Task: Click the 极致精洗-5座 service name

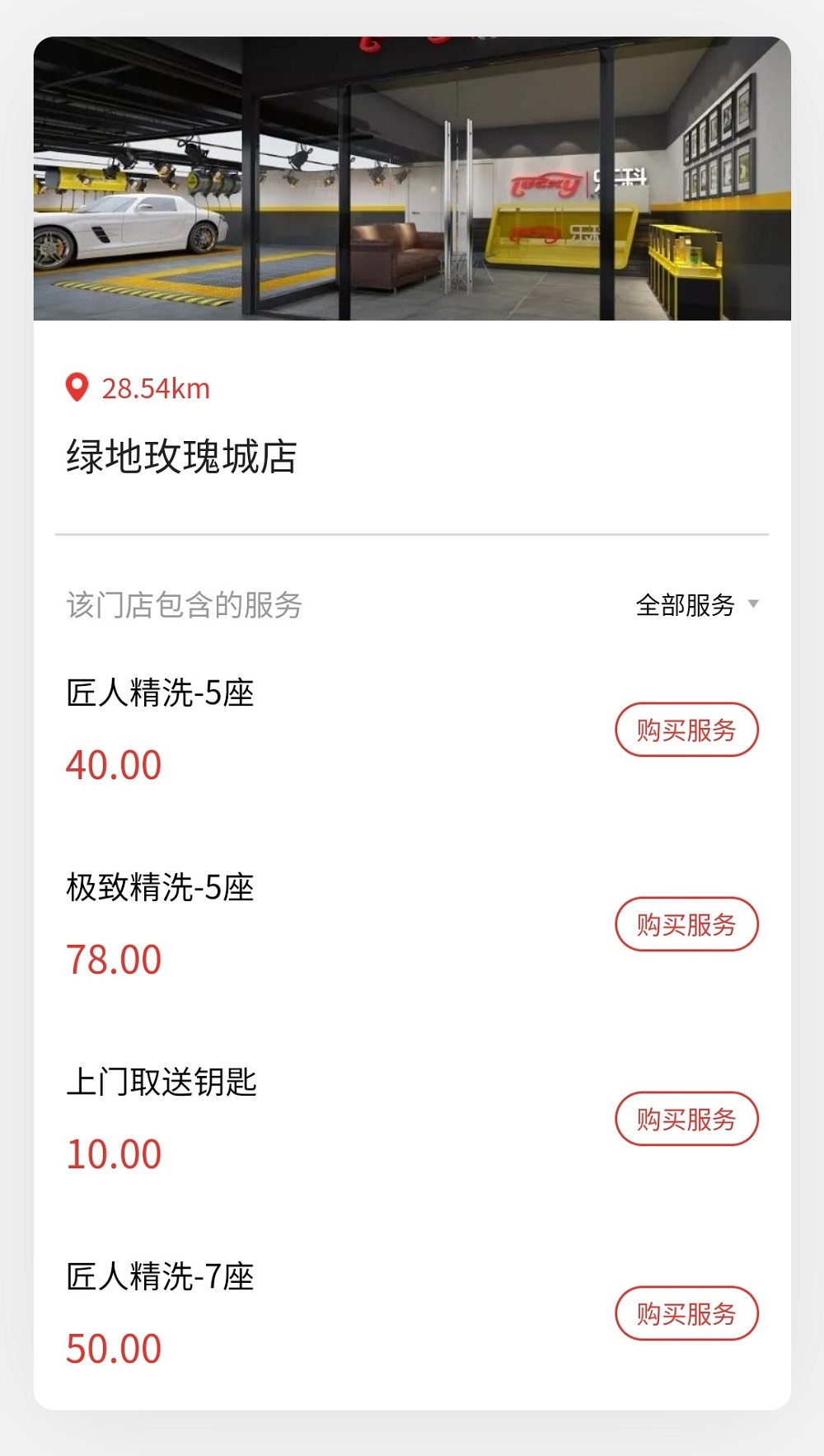Action: (159, 889)
